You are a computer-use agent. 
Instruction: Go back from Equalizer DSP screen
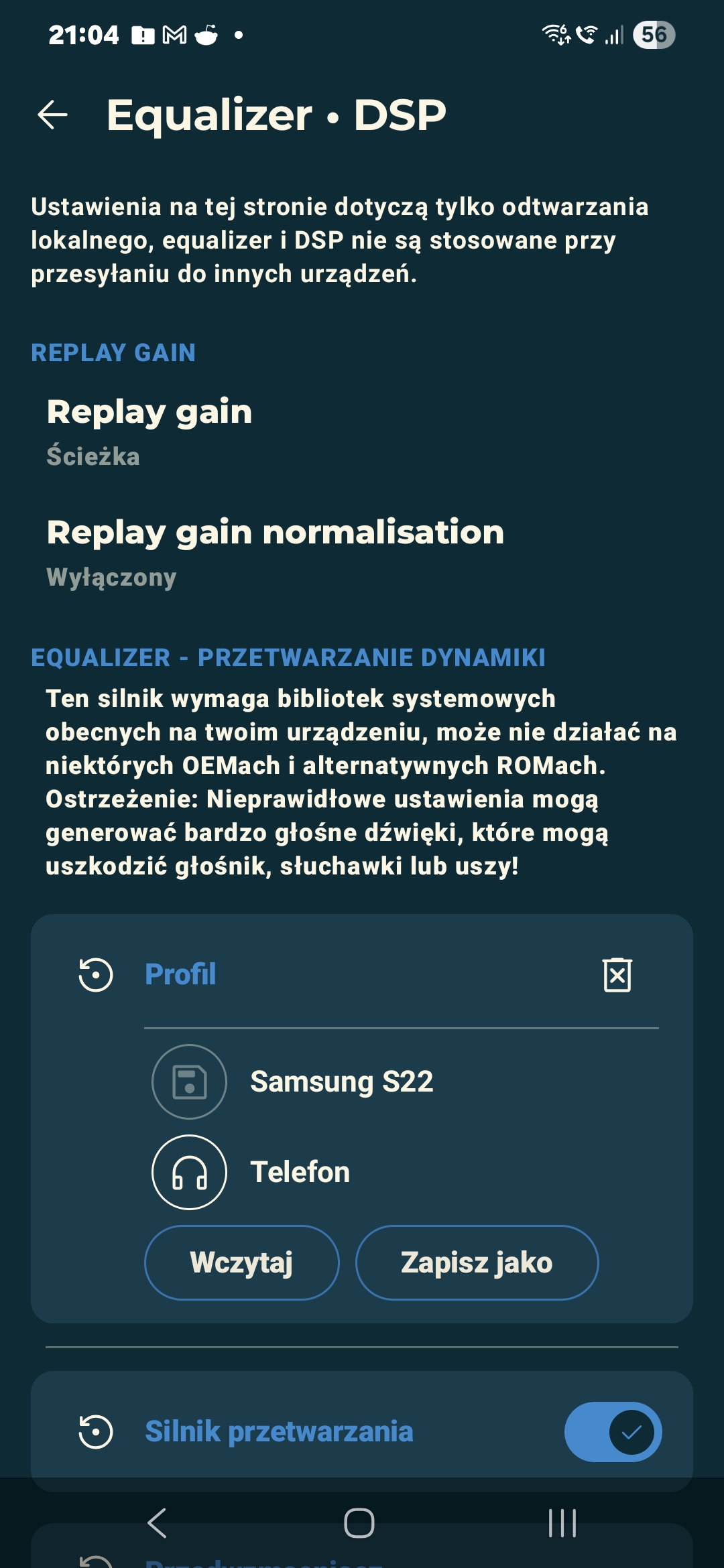53,115
